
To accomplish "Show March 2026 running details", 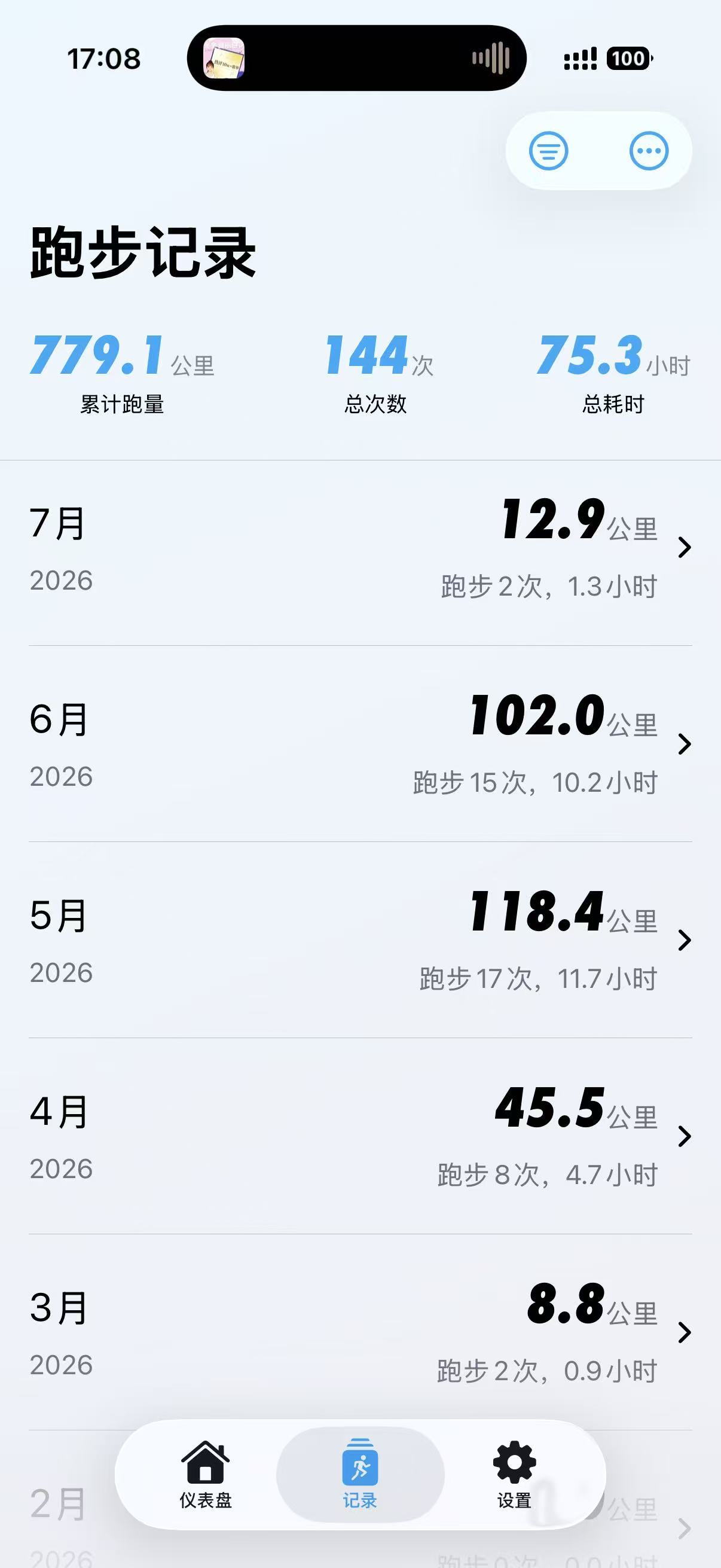I will (360, 1332).
